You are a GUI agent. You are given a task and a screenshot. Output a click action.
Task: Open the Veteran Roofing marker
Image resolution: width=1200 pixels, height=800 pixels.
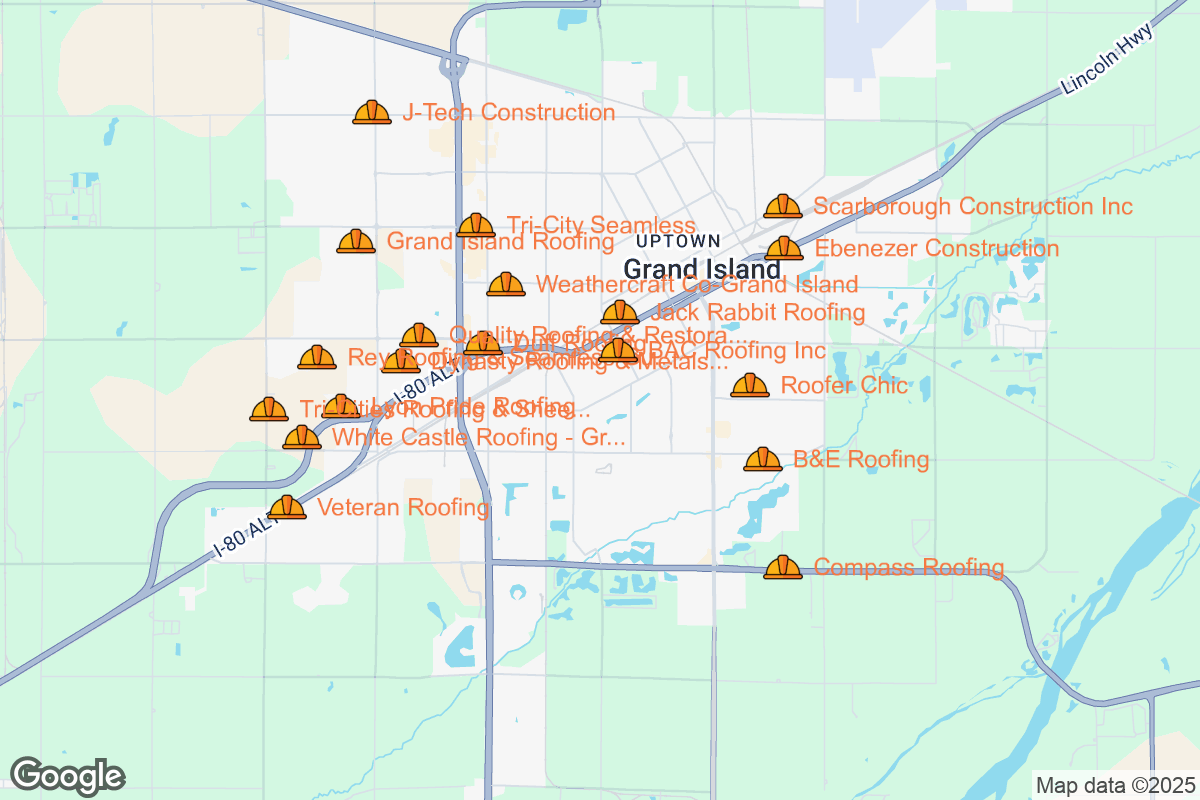287,508
